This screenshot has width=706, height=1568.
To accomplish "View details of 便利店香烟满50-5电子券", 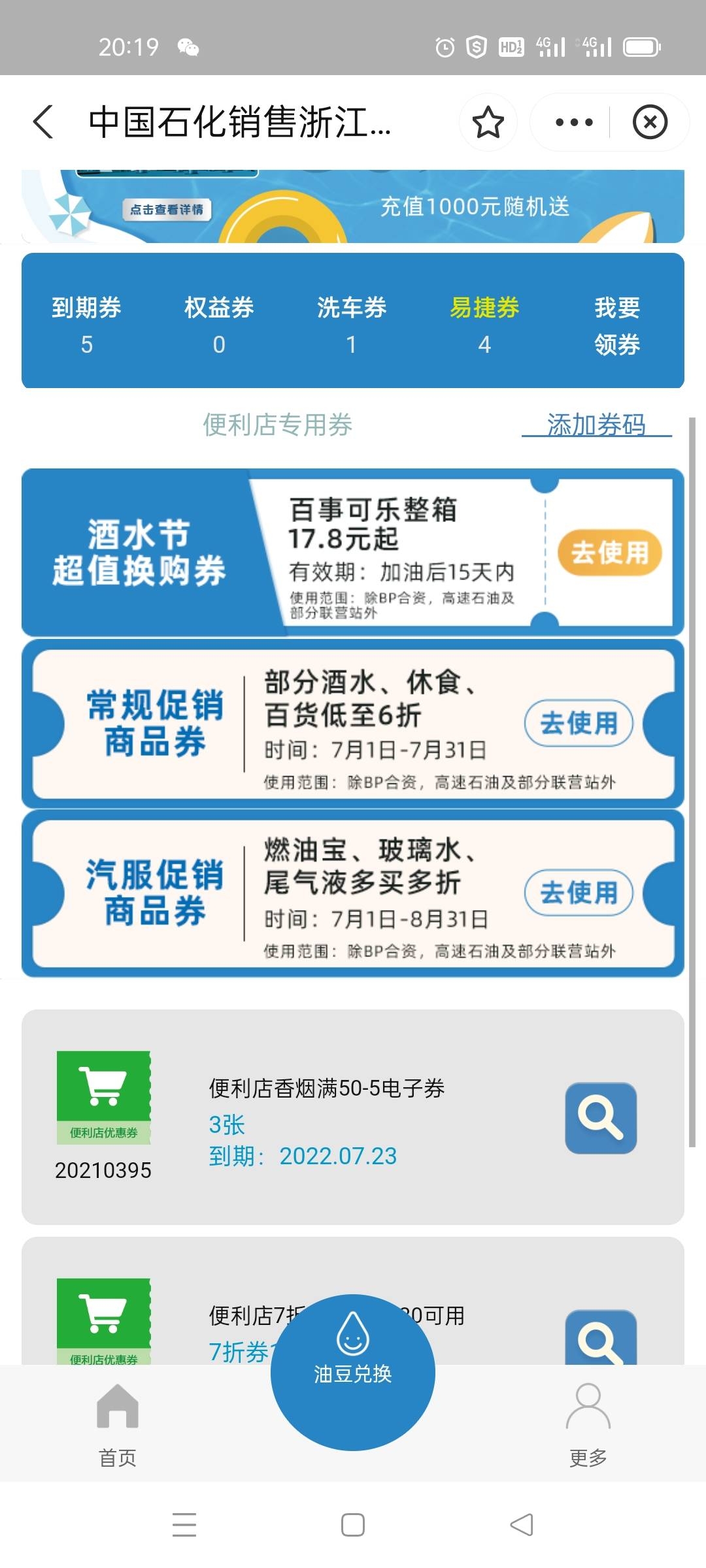I will 601,1118.
